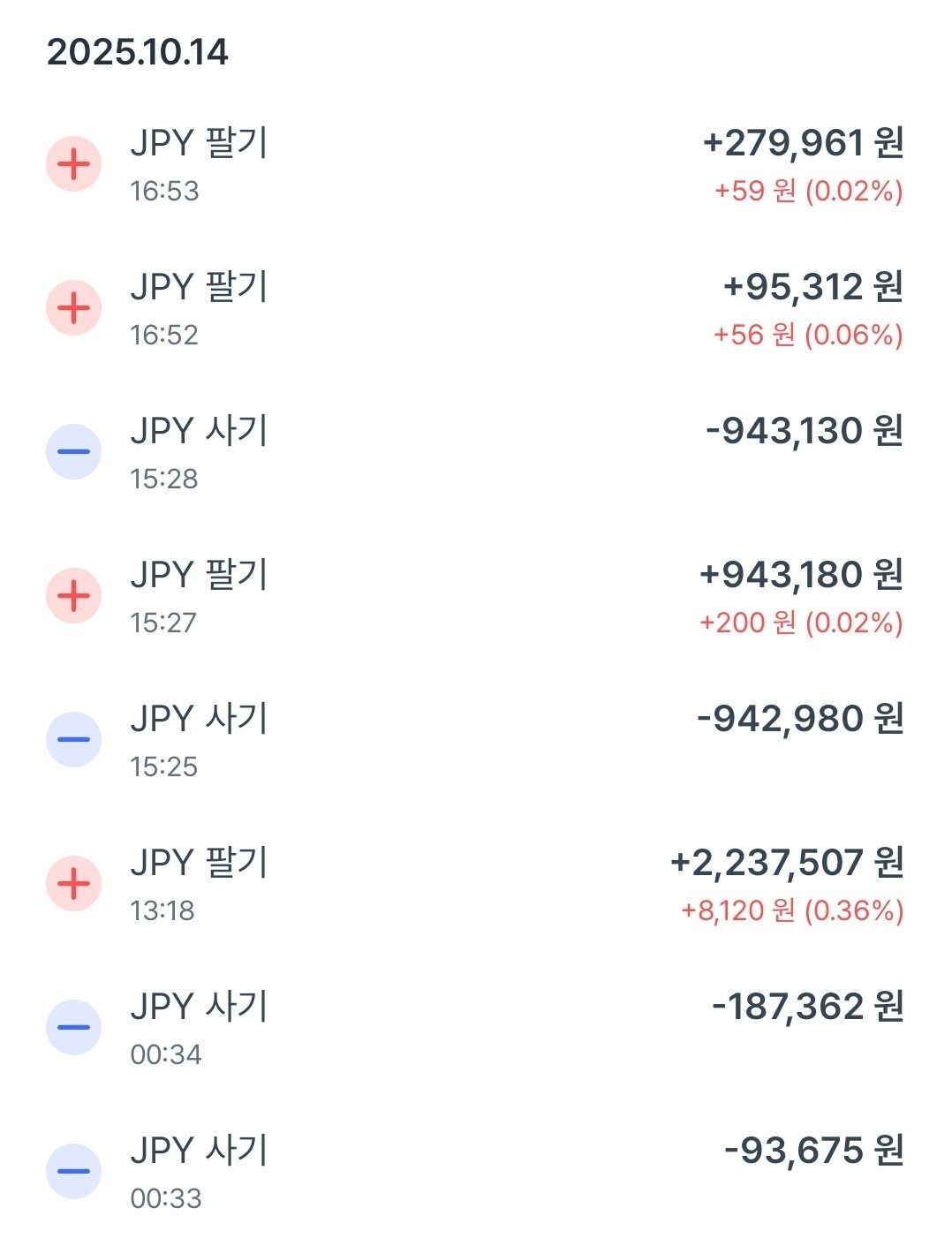
Task: Open the 13:18 JPY 팔기 sale of +2,237,507 원
Action: point(475,885)
